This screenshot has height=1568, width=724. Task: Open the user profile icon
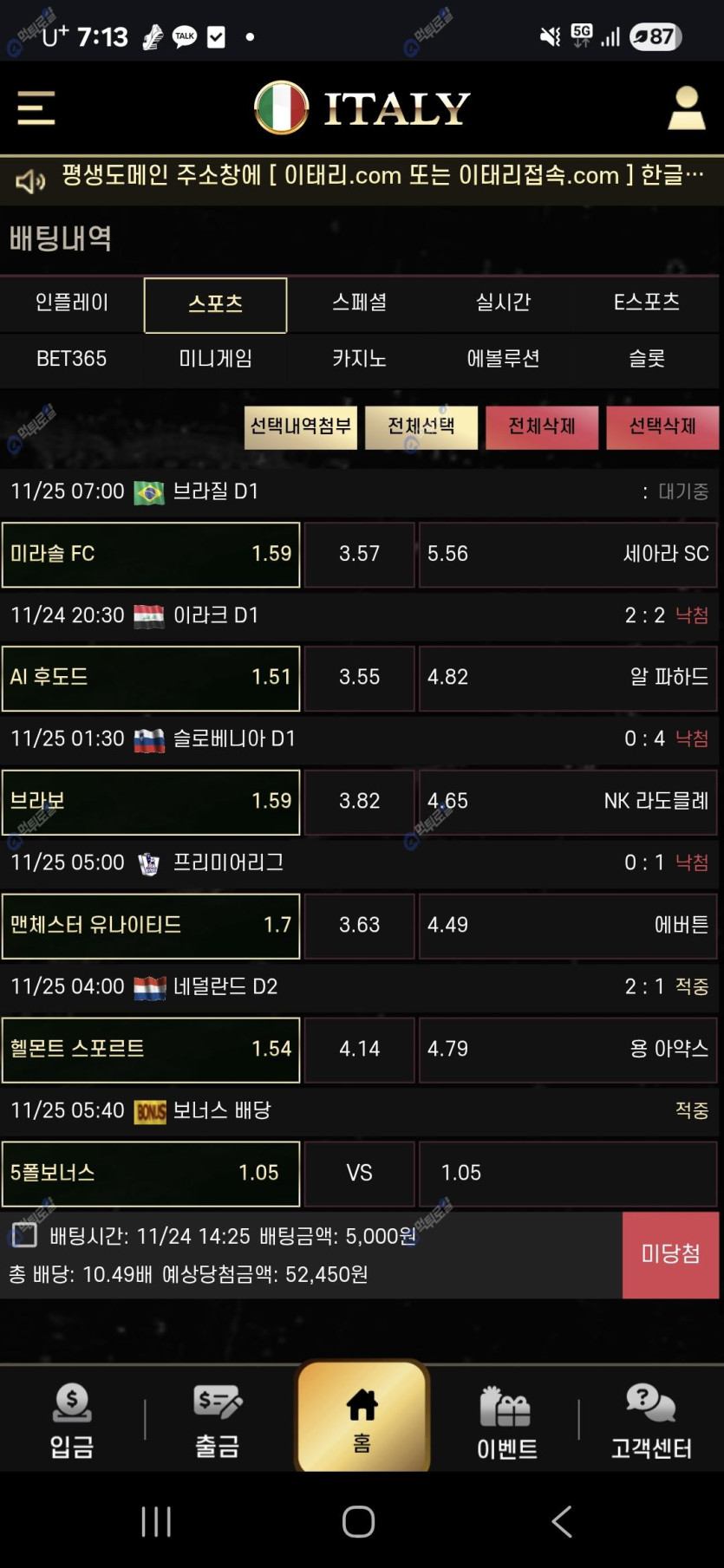[x=686, y=108]
